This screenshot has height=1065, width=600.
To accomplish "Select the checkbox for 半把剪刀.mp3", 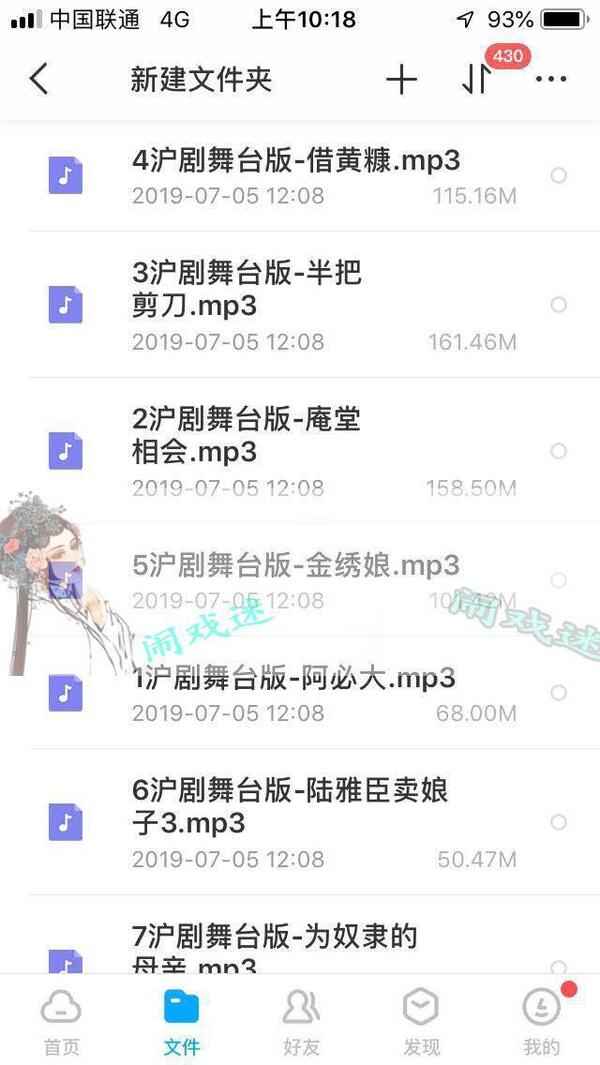I will click(x=559, y=304).
